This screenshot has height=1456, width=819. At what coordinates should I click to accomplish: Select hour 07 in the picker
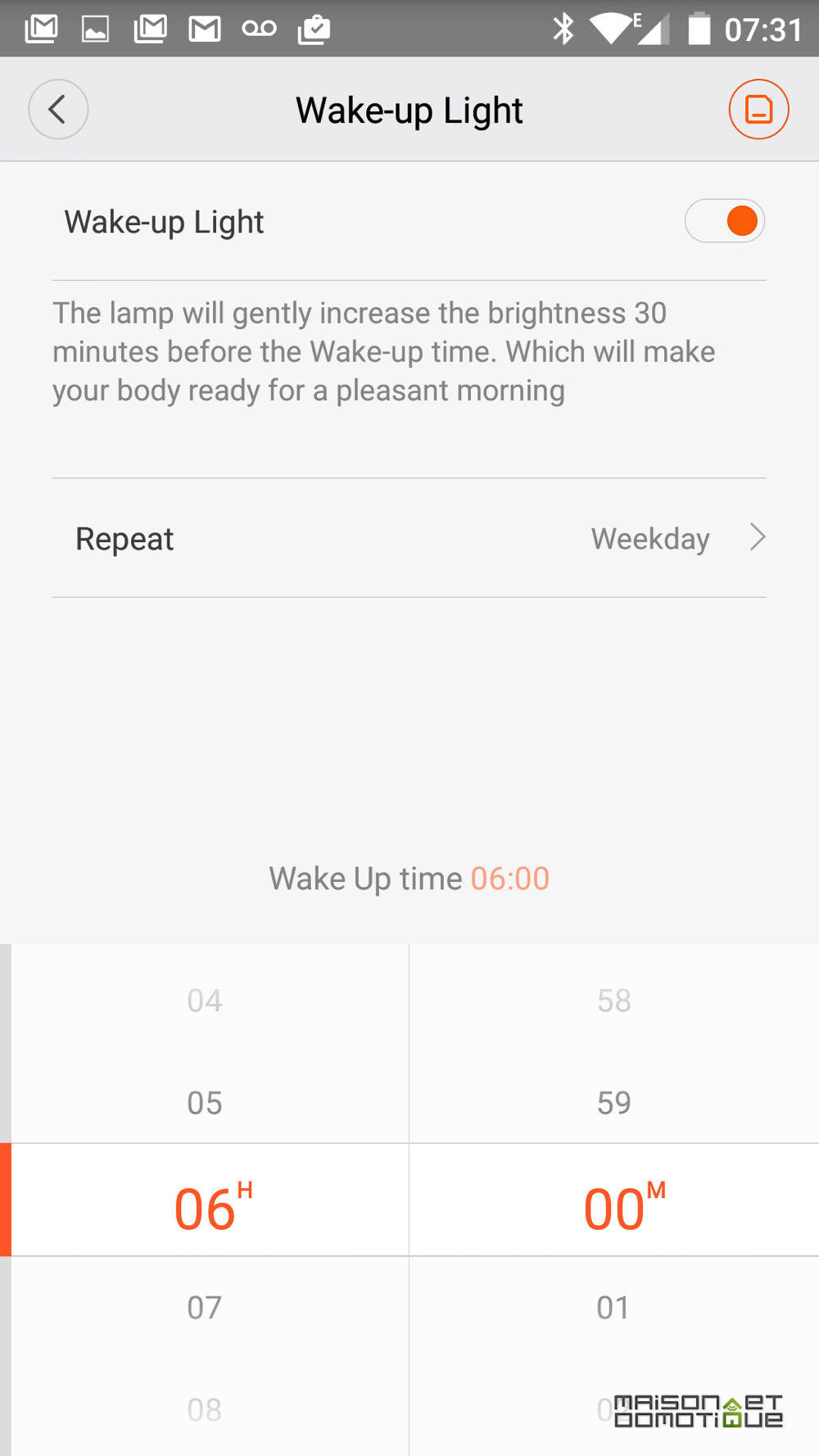(205, 1308)
